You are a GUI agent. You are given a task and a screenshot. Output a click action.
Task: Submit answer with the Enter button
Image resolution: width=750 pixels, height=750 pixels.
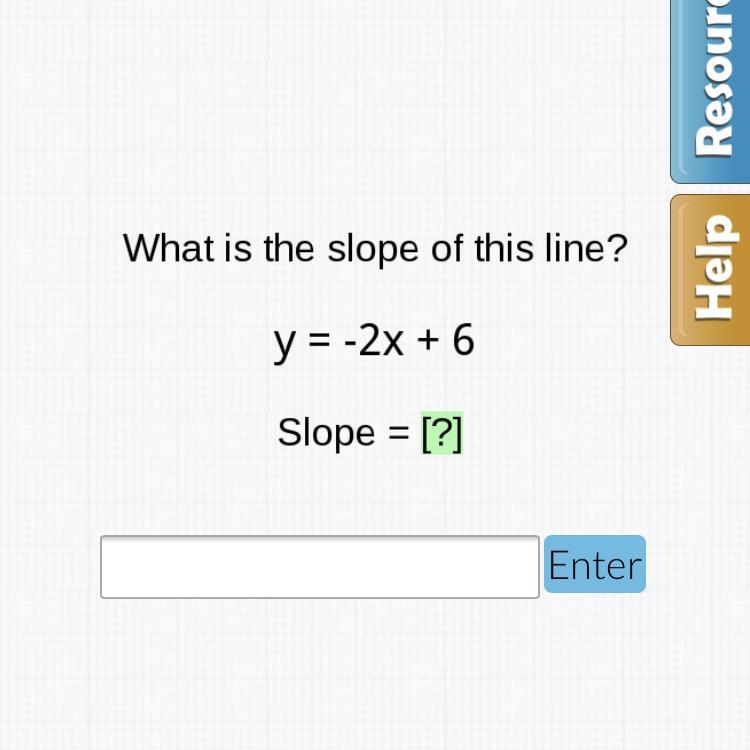pos(595,564)
